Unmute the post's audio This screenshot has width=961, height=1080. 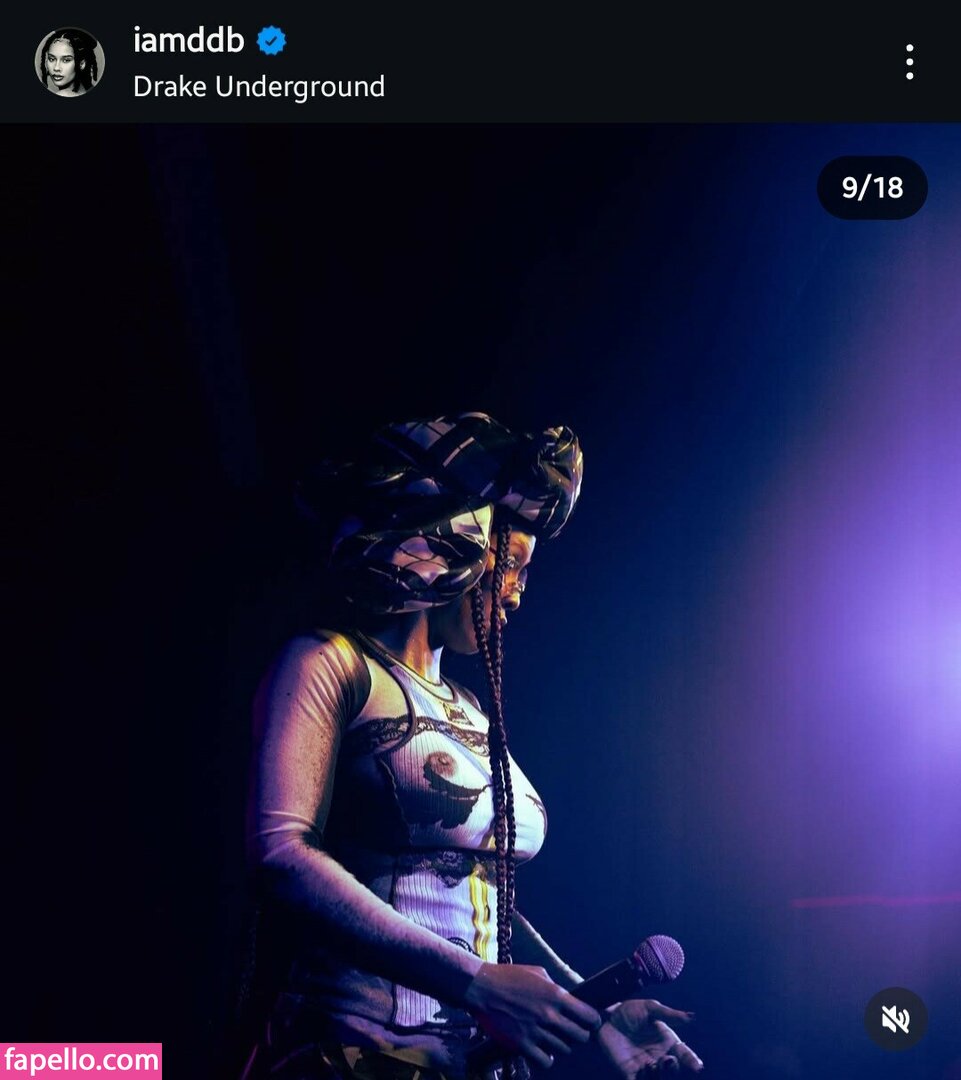point(895,1019)
